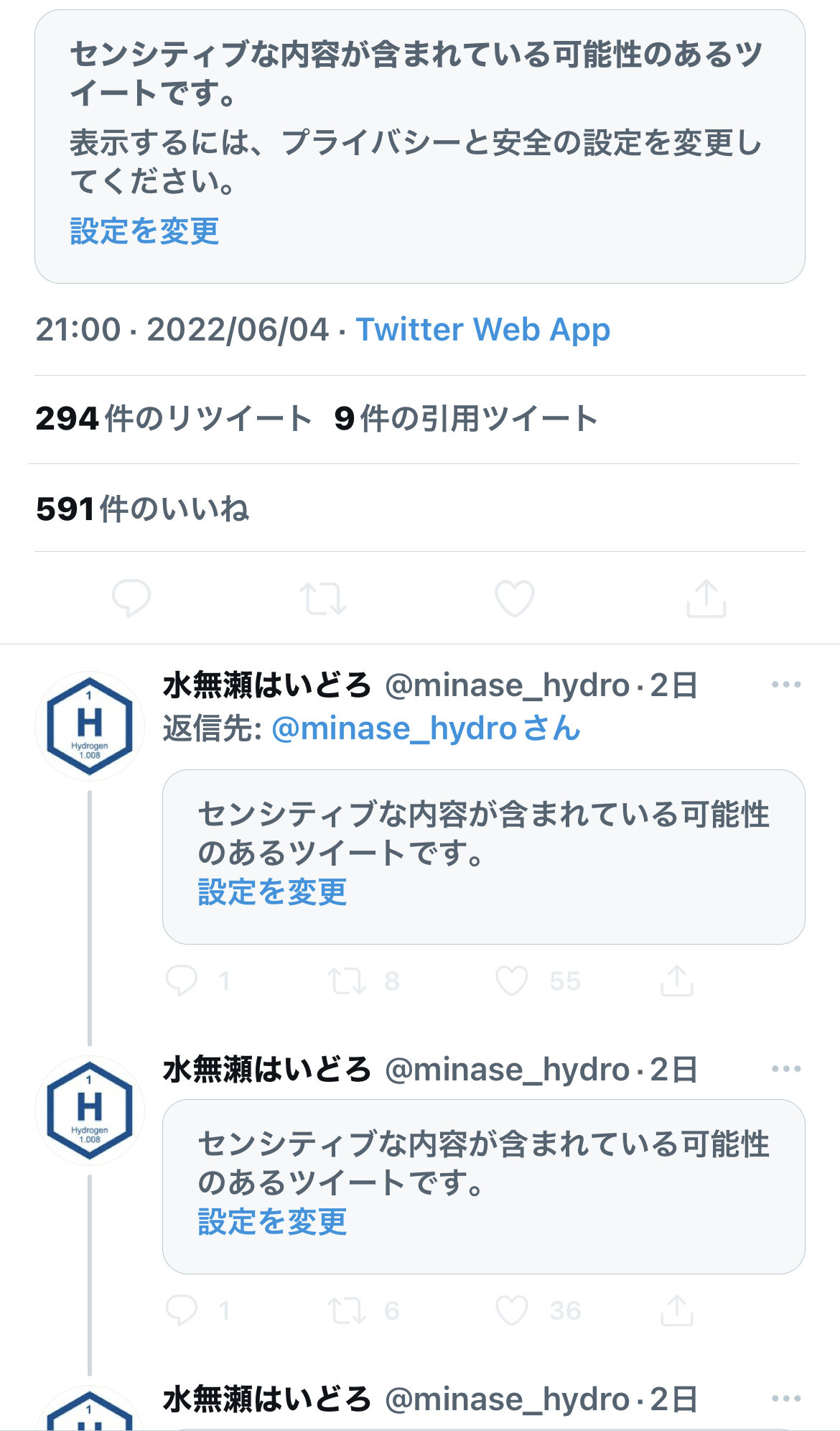Tap 設定を変更 in the main tweet warning

[144, 231]
